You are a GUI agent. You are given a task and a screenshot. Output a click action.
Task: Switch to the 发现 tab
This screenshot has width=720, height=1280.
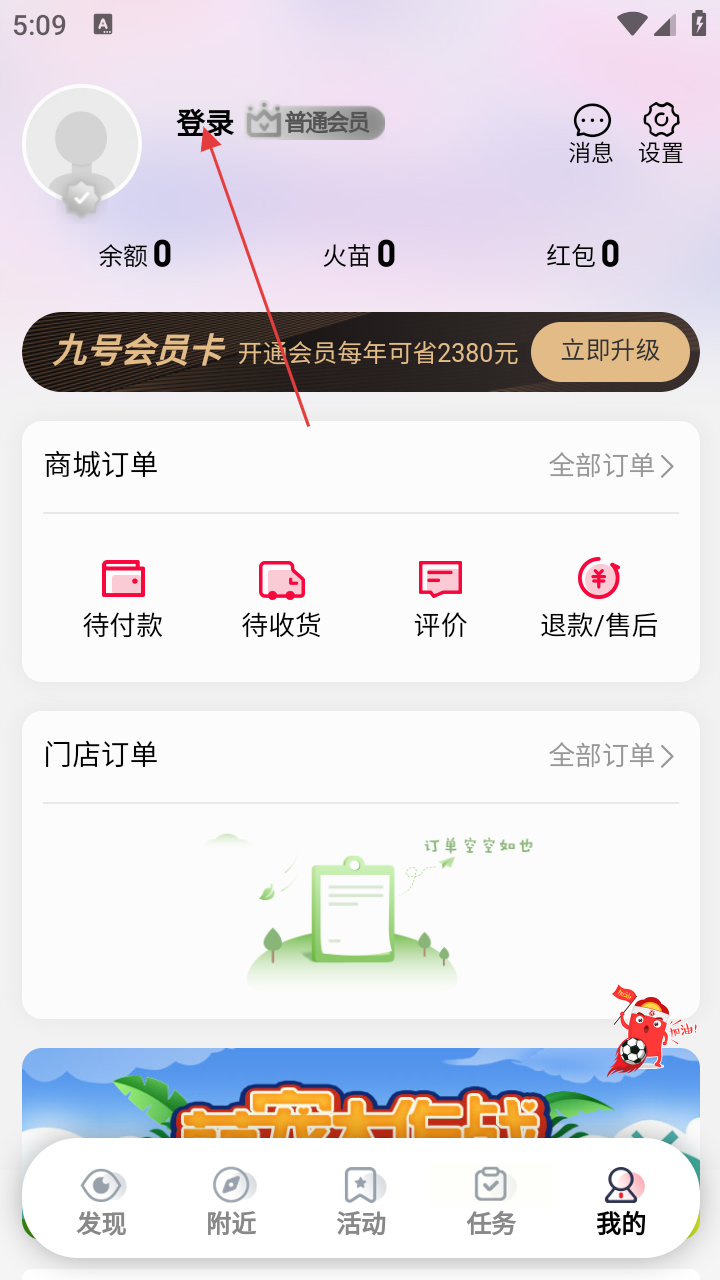101,1201
